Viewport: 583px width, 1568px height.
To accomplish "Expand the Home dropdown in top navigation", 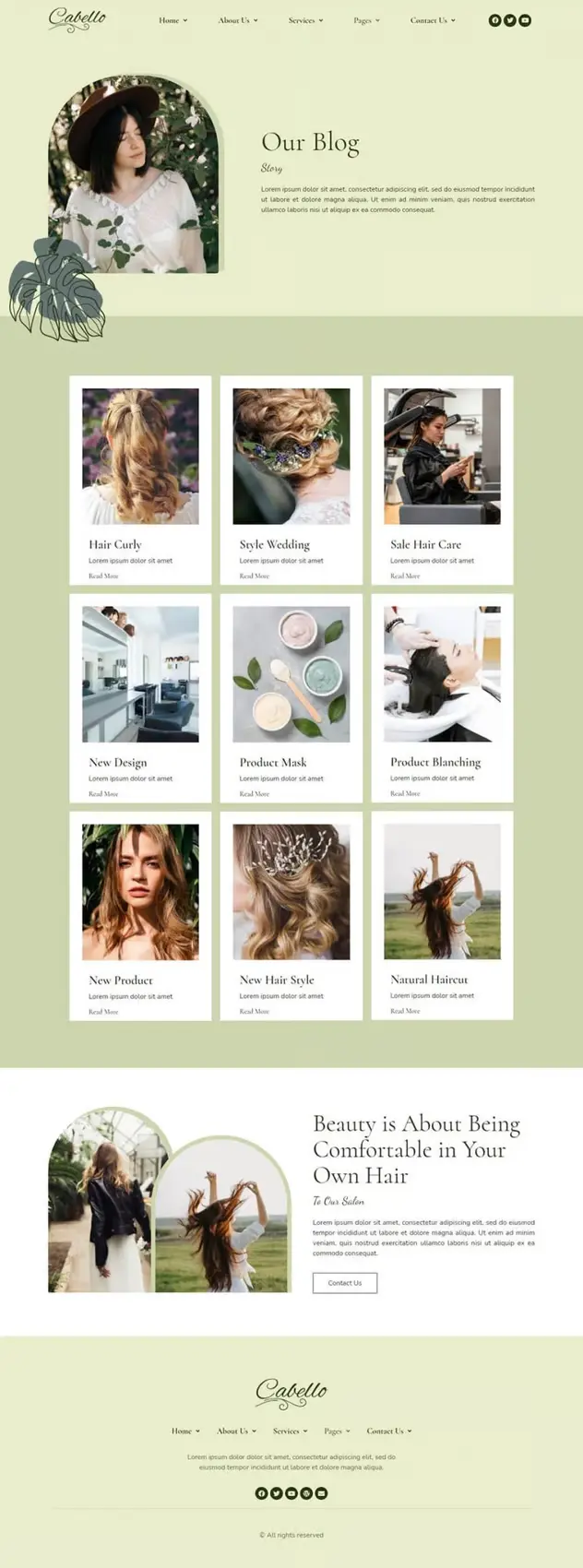I will coord(173,20).
